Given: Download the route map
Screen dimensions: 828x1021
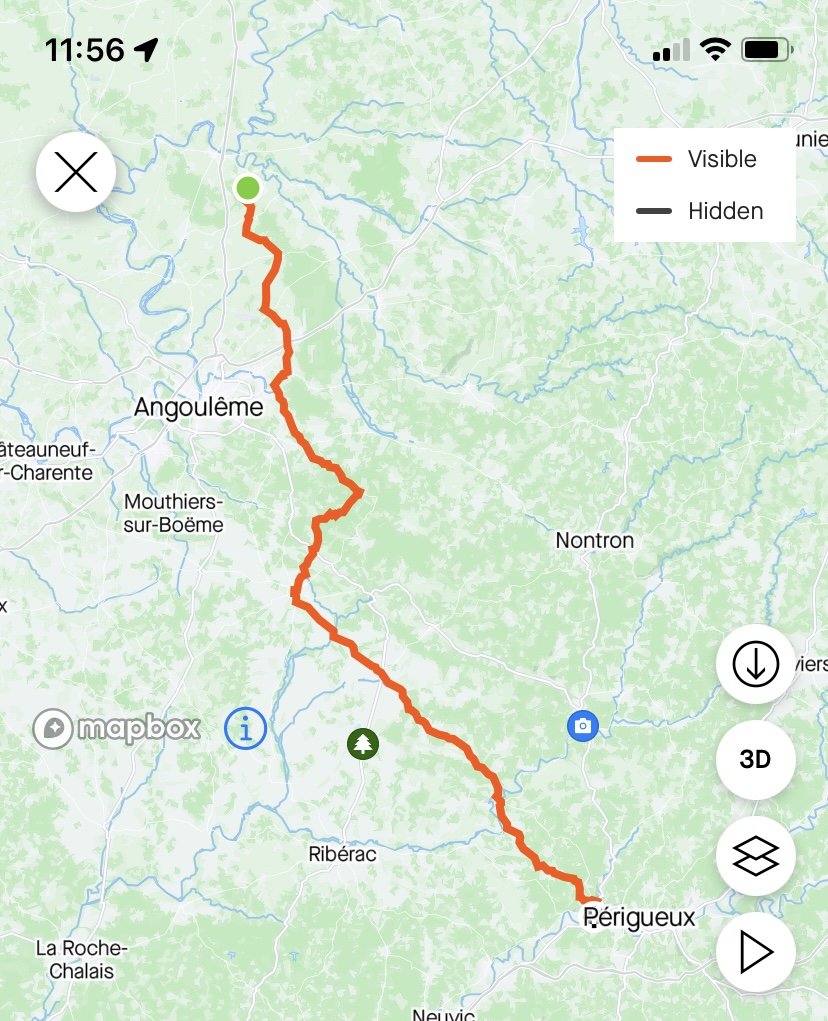Looking at the screenshot, I should tap(755, 664).
